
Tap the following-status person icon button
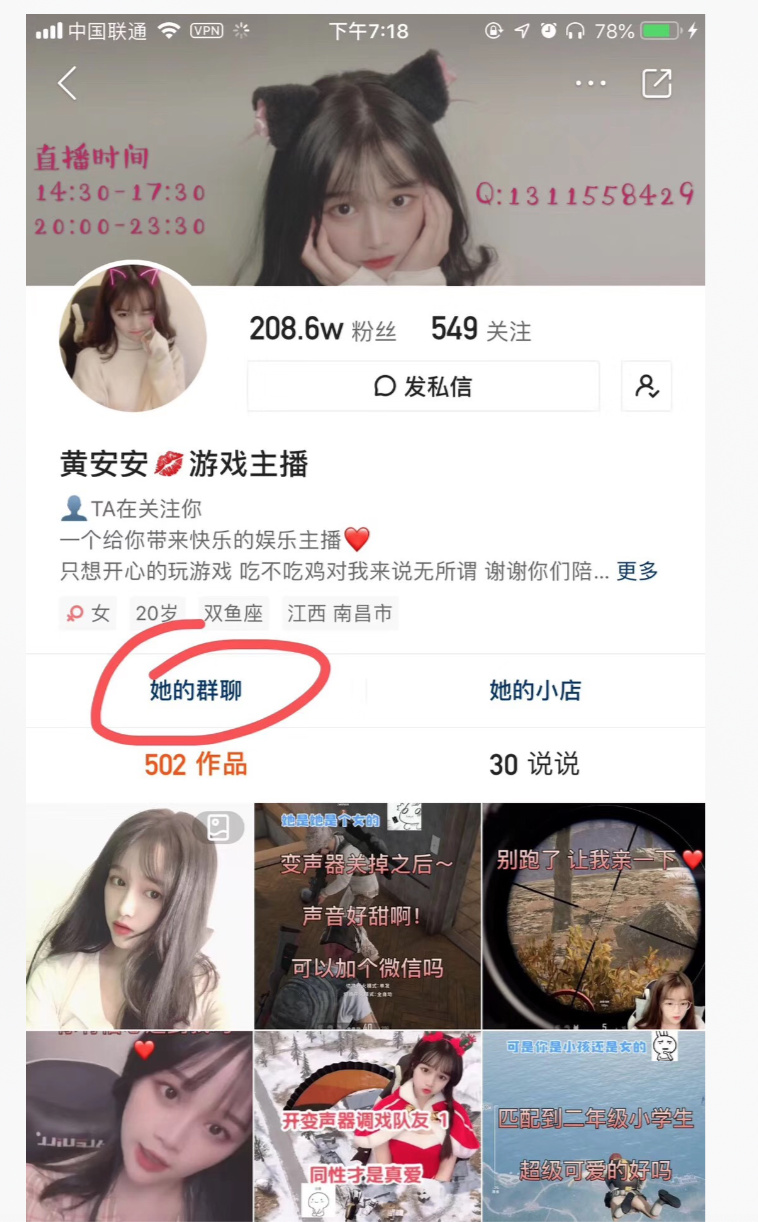tap(646, 386)
